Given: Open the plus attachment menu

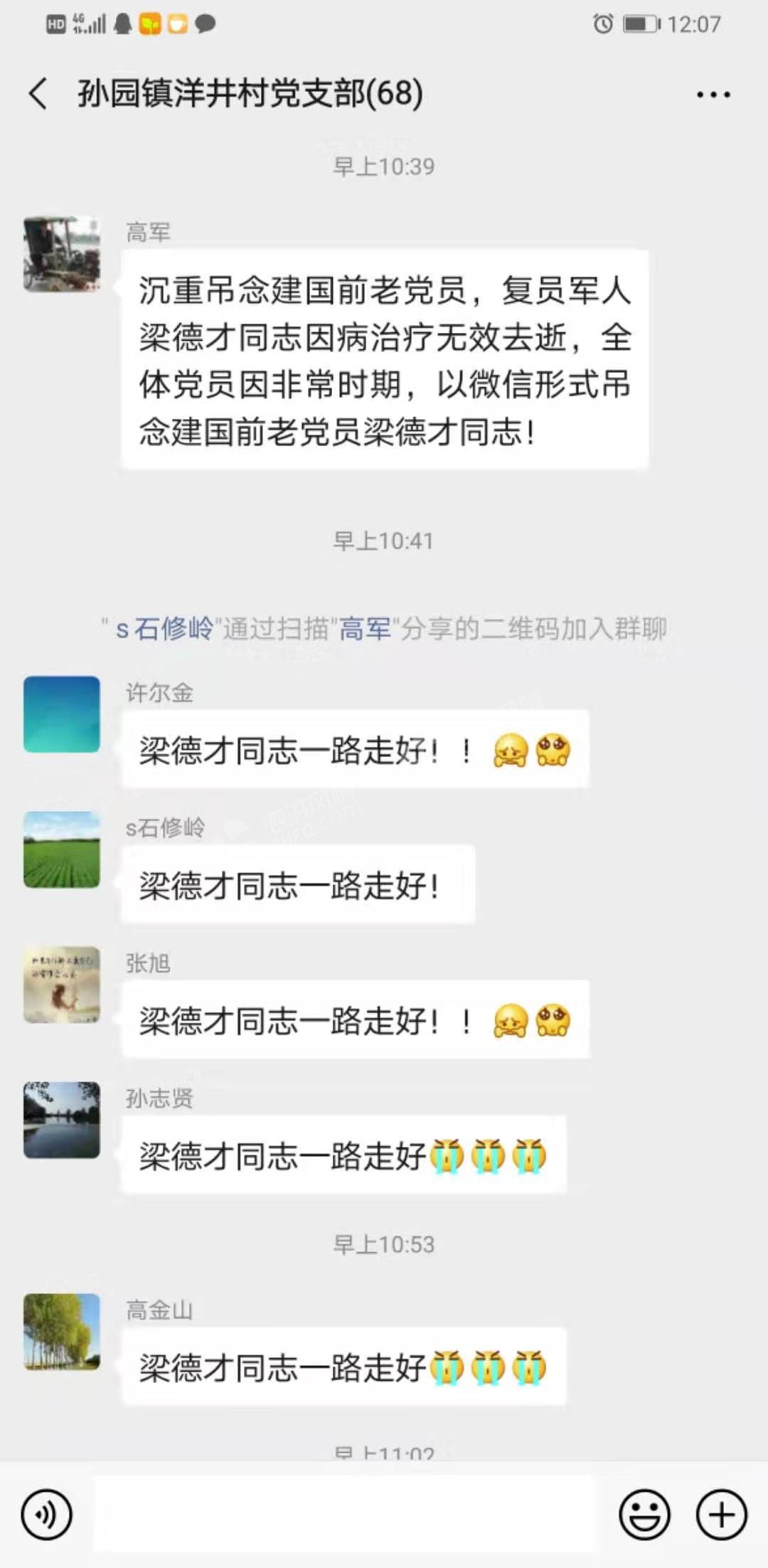Looking at the screenshot, I should 721,1515.
